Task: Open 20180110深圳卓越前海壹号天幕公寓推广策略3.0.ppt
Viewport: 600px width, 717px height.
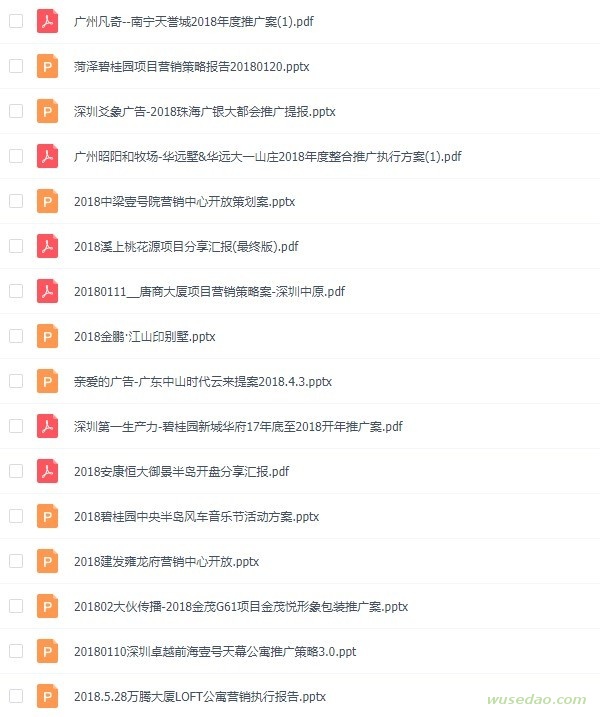Action: pyautogui.click(x=215, y=651)
